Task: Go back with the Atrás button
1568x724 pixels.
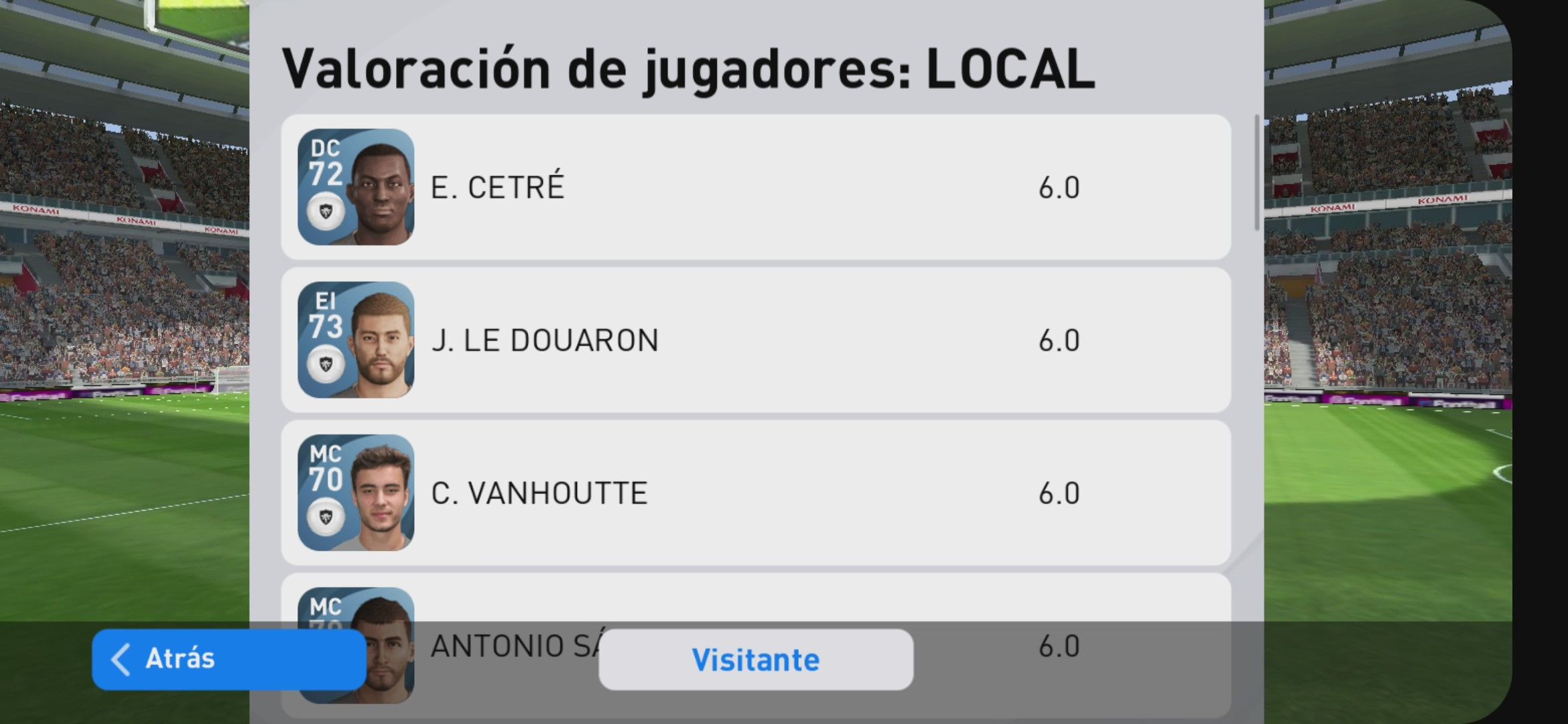Action: coord(228,659)
